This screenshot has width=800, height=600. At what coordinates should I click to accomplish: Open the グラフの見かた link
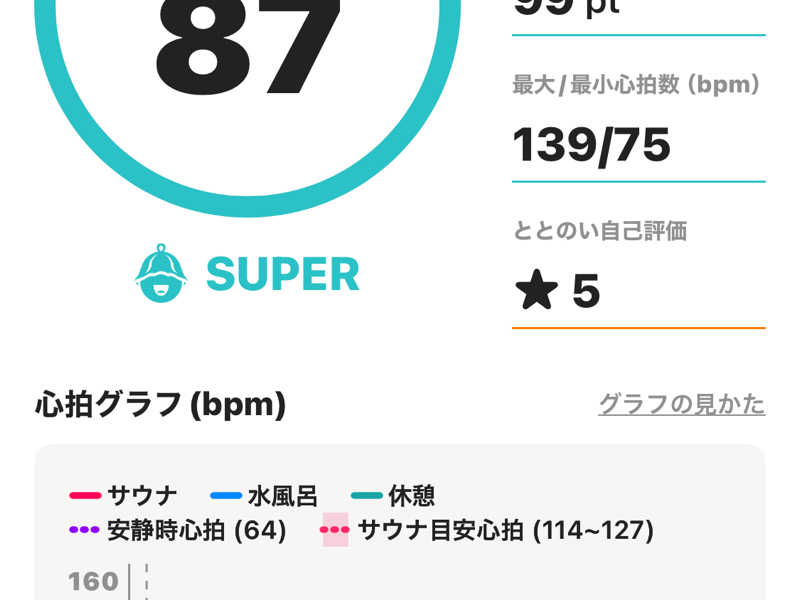click(682, 405)
